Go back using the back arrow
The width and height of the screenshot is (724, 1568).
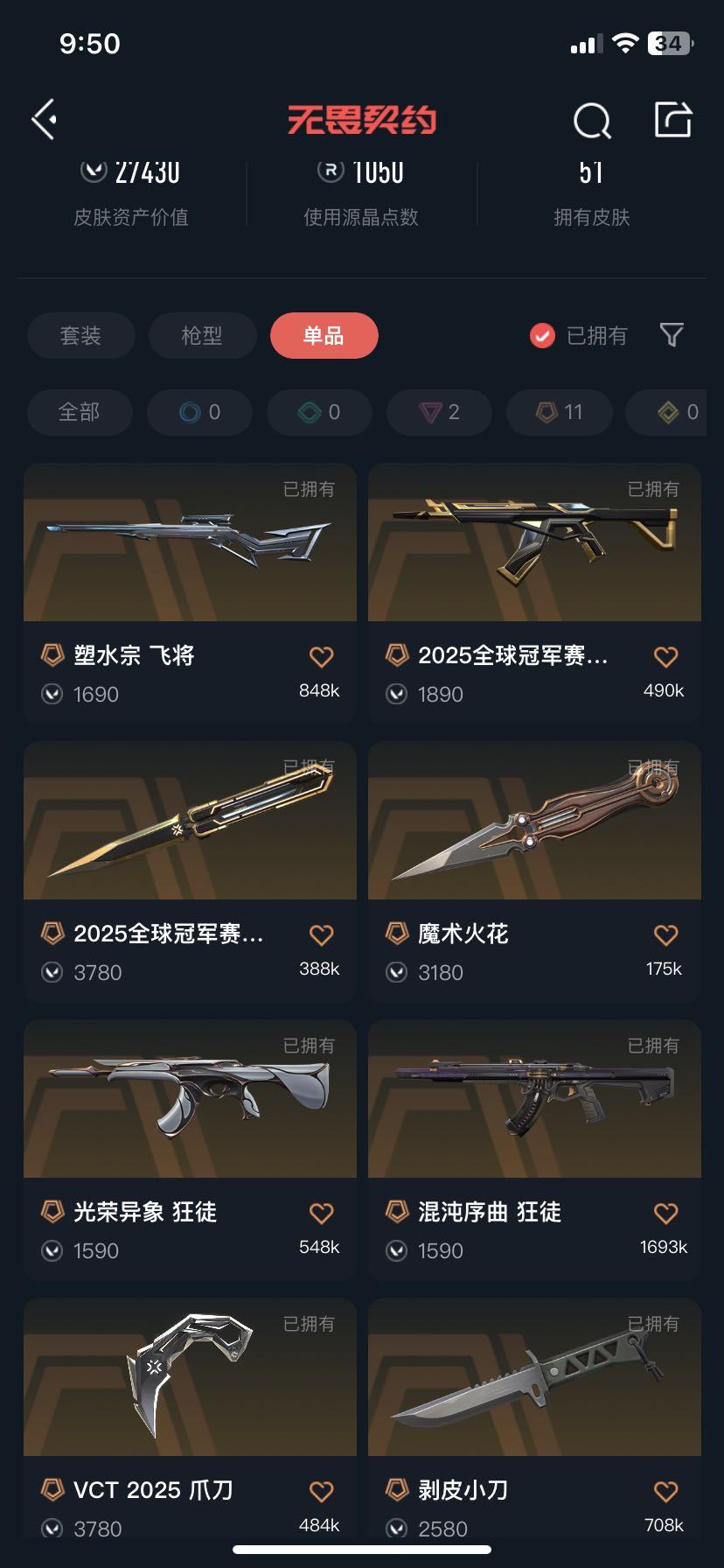pos(45,119)
